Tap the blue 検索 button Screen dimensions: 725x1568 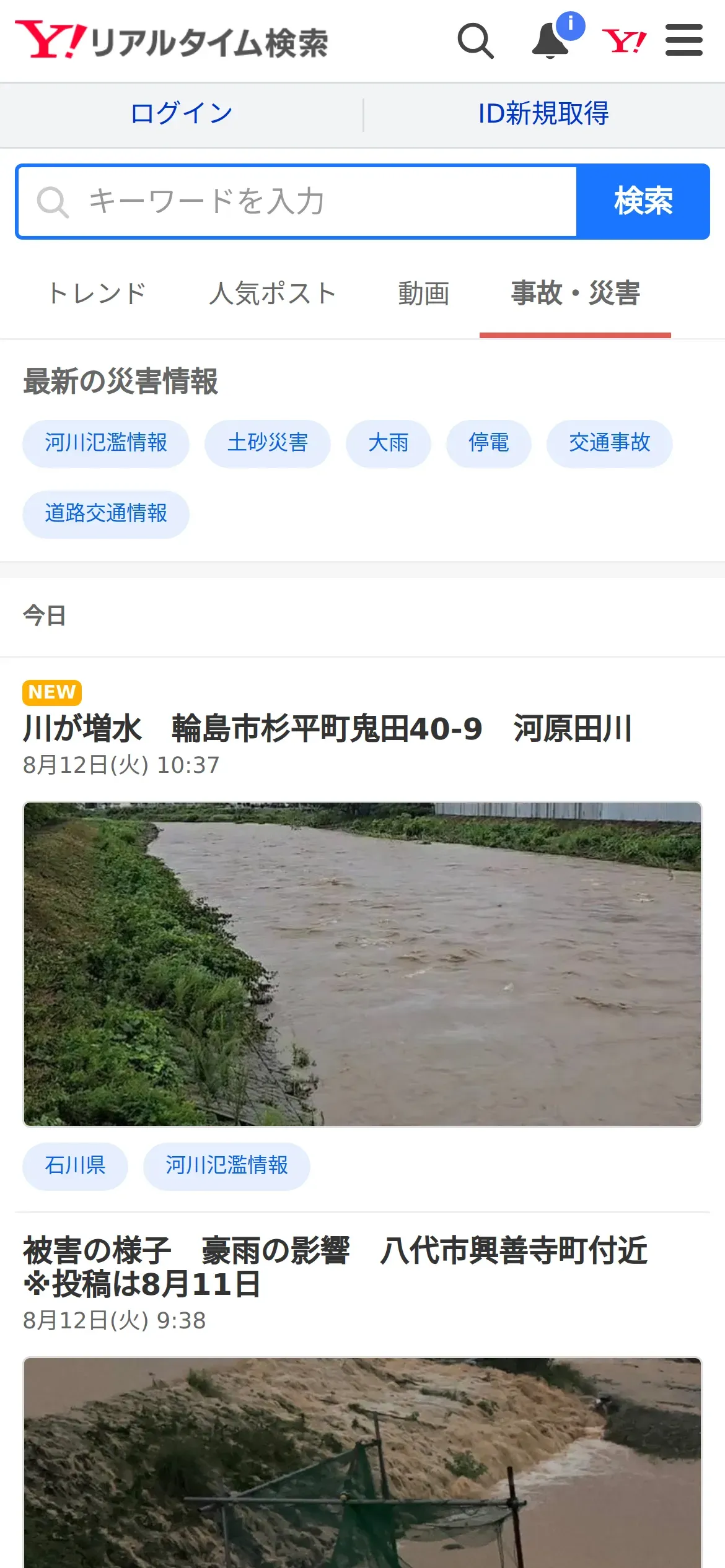[643, 202]
